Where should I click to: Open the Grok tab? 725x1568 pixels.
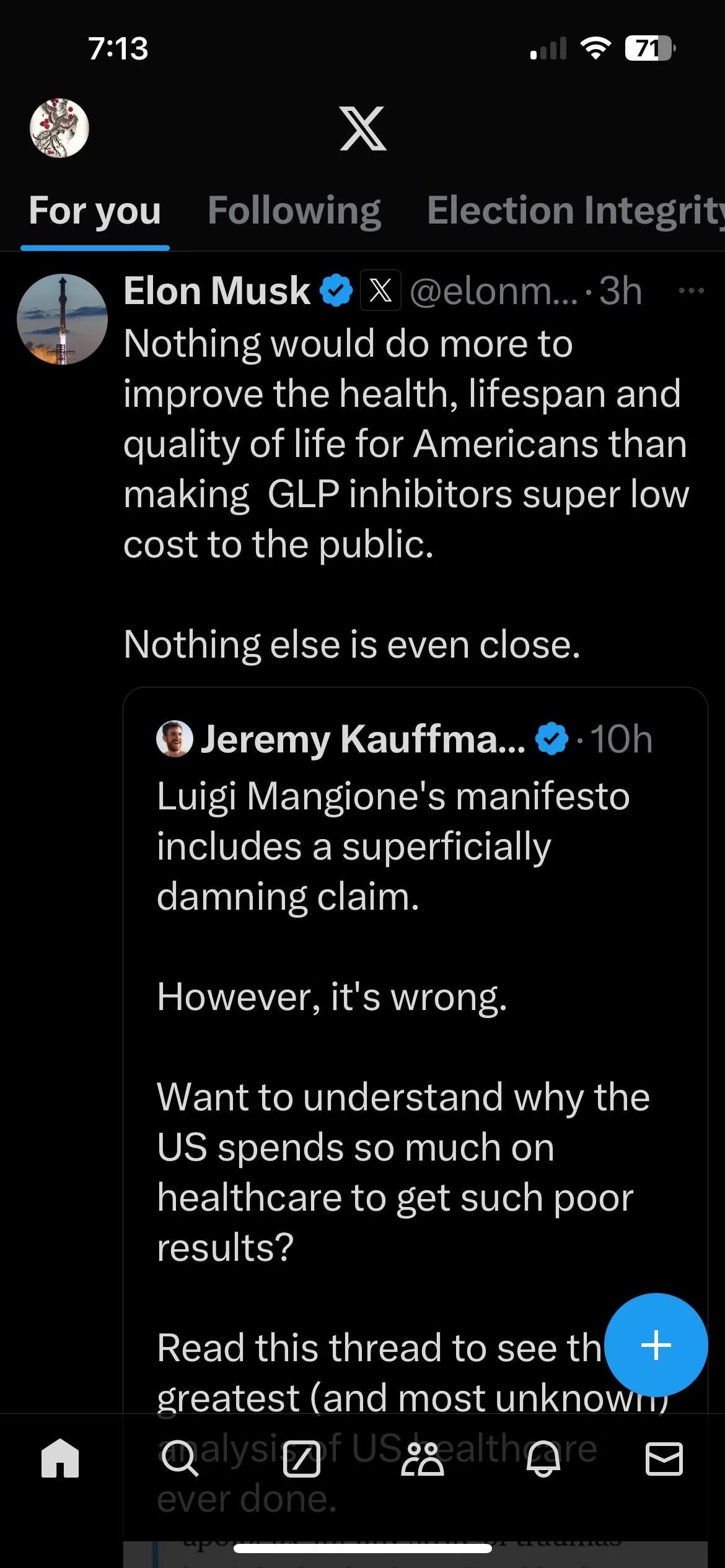click(x=302, y=1458)
